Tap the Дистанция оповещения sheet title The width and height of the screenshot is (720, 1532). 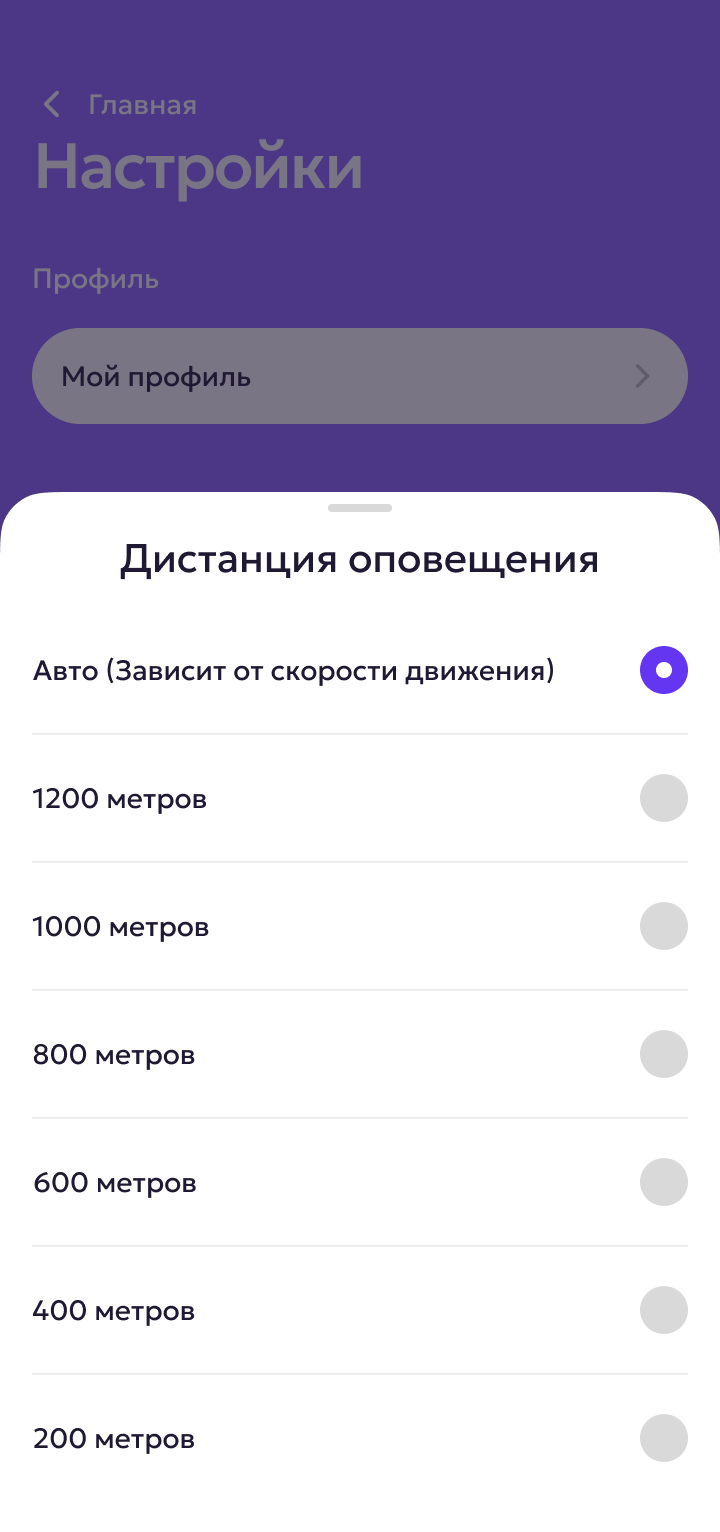coord(360,560)
